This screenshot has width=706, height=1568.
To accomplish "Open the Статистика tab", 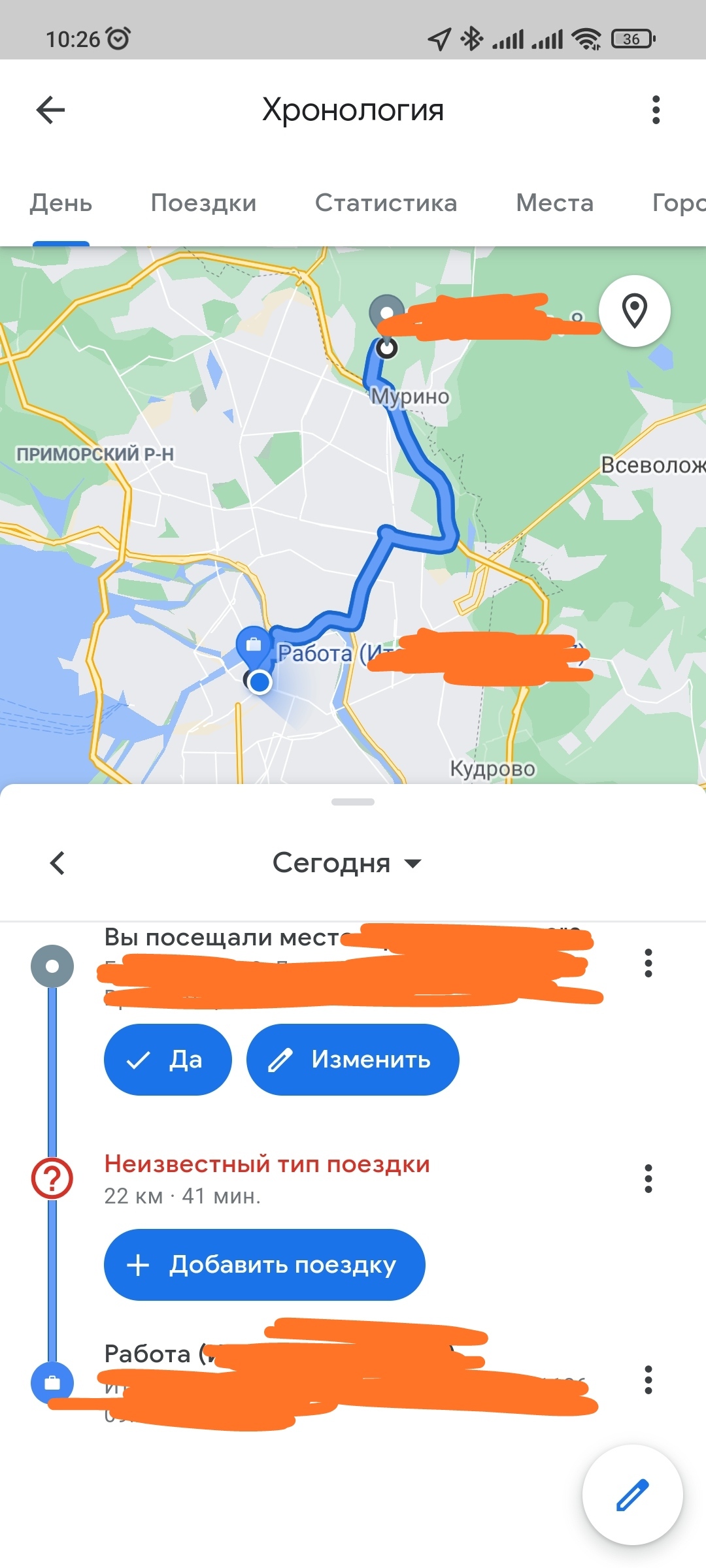I will (386, 203).
